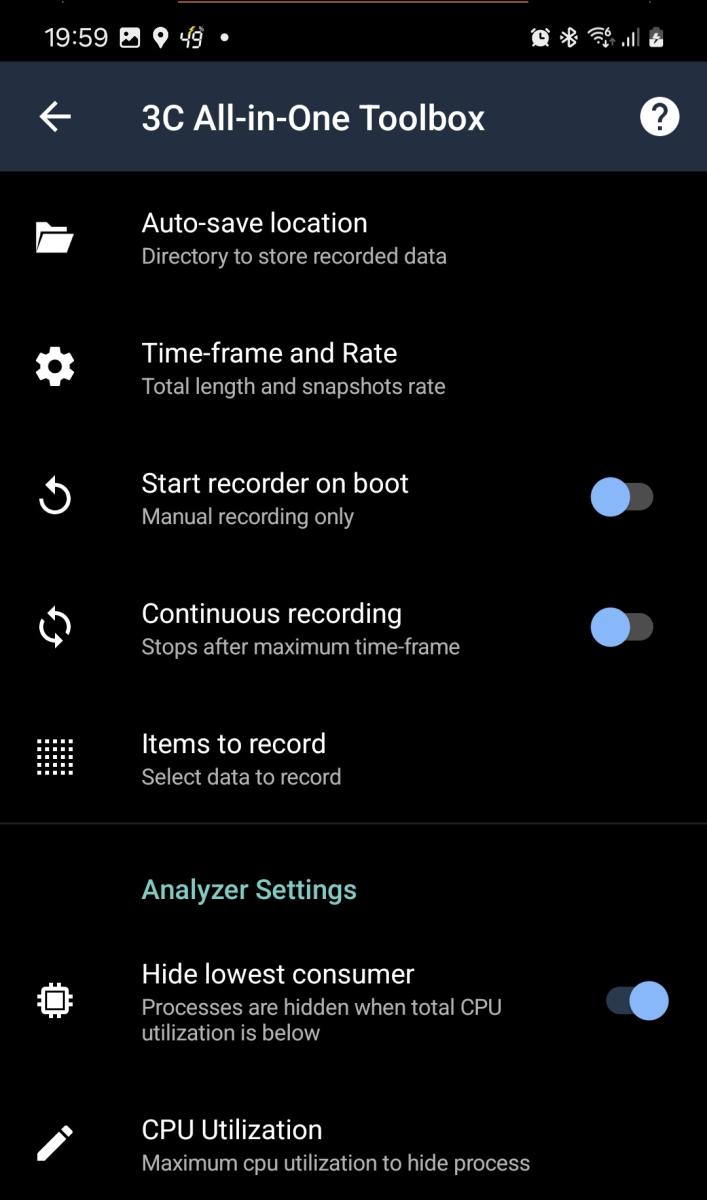
Task: Open Auto-save location setting
Action: [x=353, y=238]
